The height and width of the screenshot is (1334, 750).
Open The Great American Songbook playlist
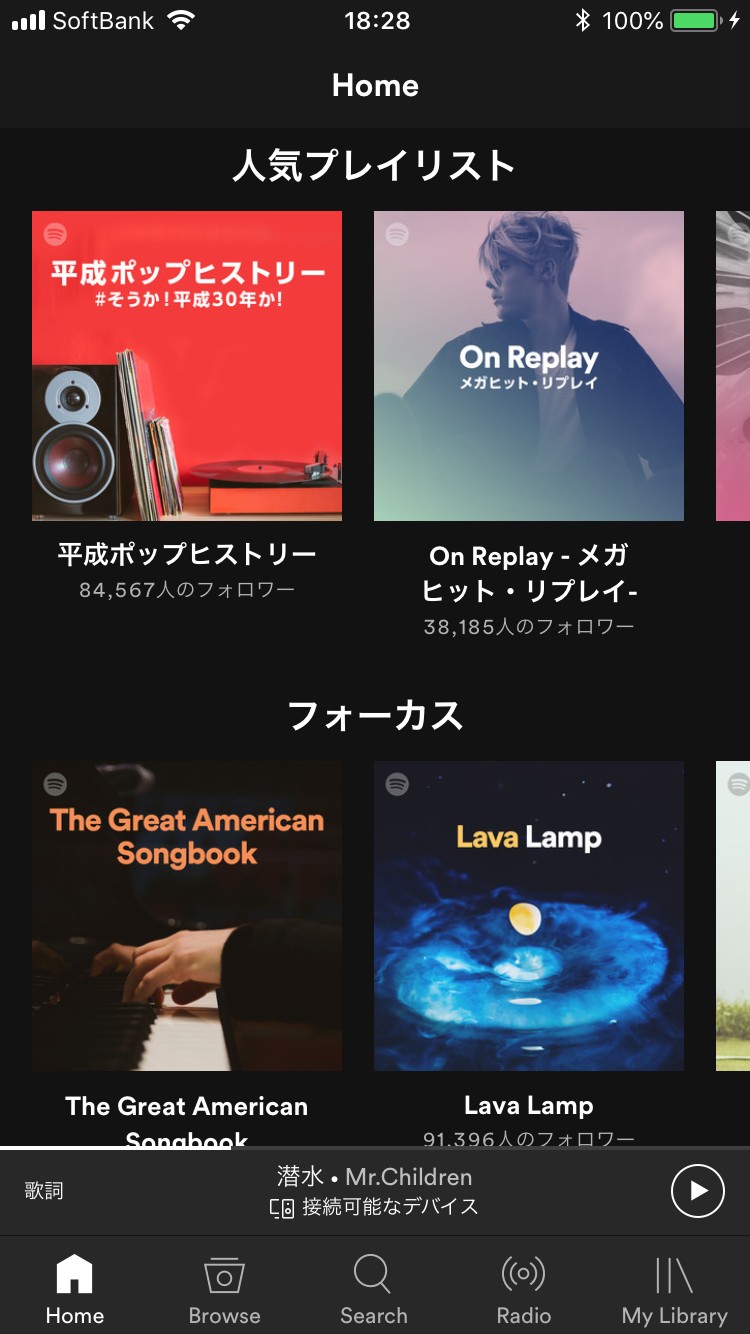tap(187, 916)
